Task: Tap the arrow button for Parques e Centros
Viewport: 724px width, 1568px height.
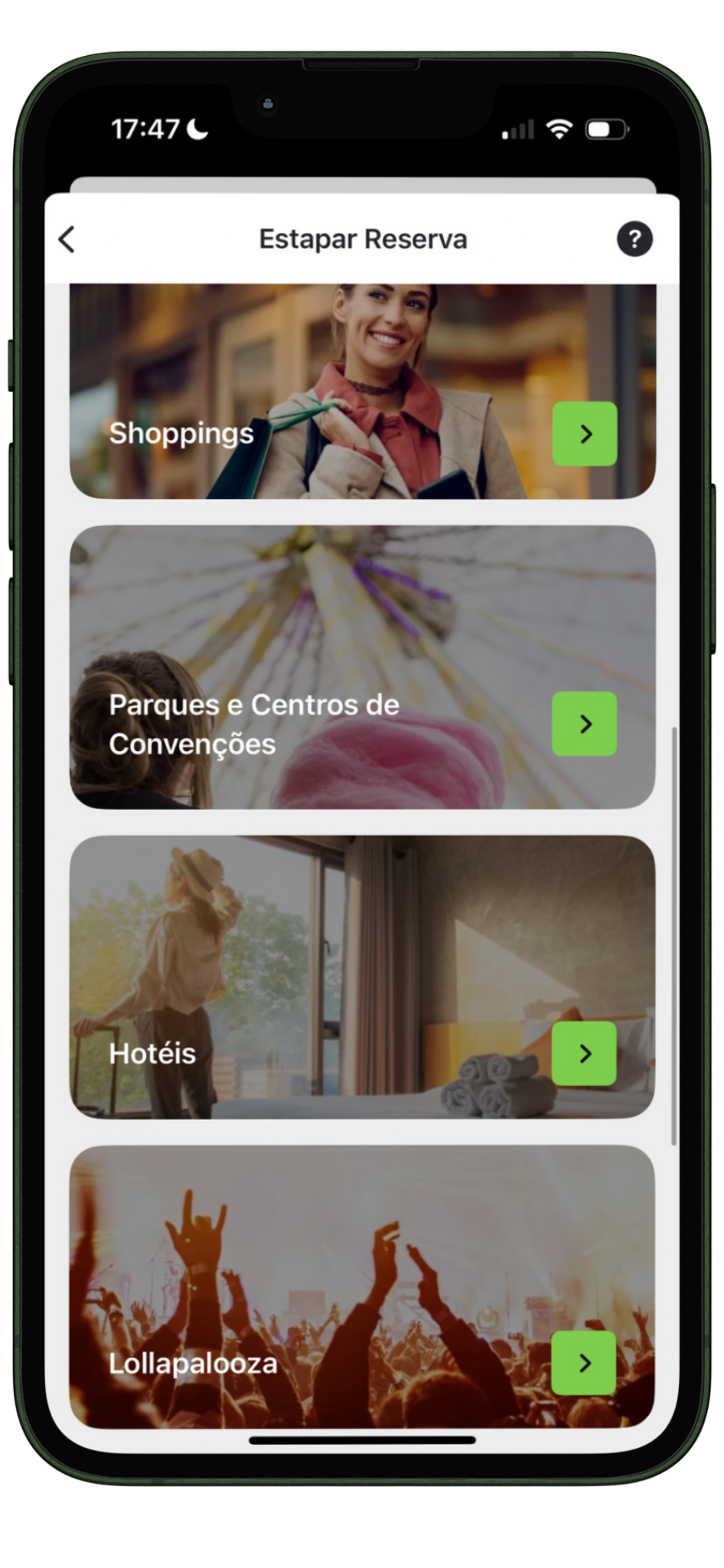Action: point(585,724)
